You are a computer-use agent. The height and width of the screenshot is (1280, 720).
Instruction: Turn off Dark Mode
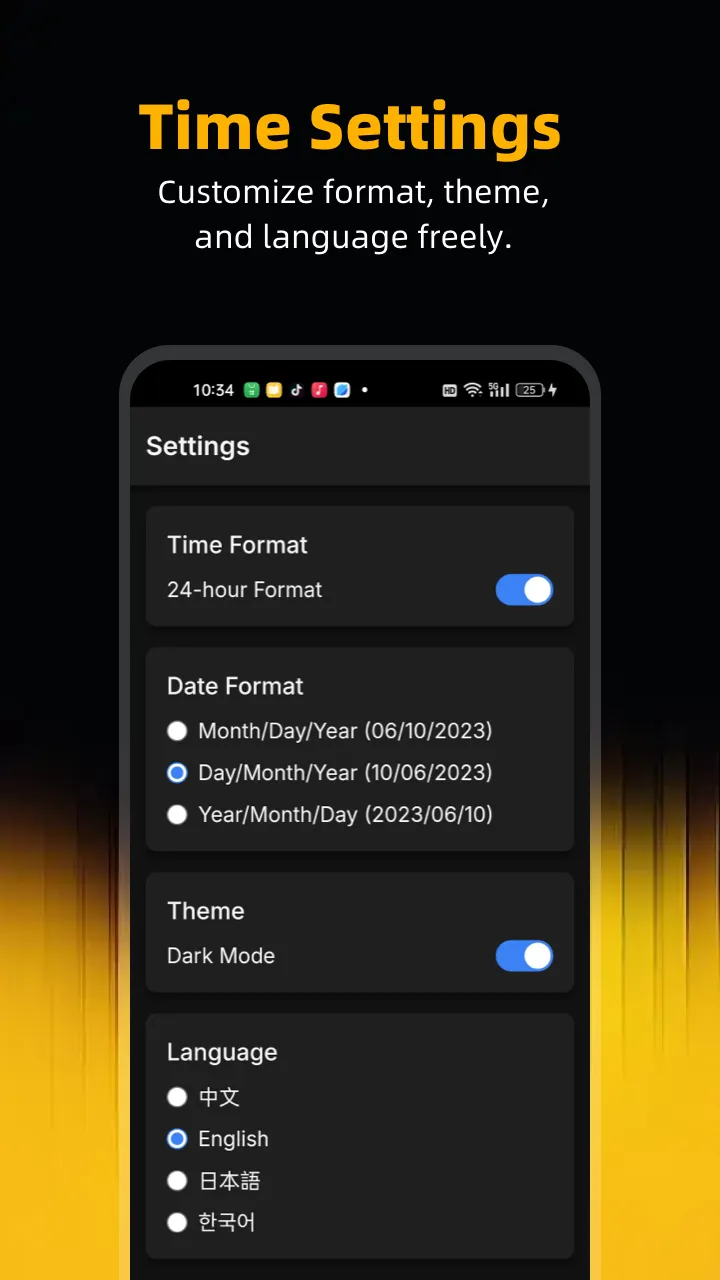(x=525, y=956)
